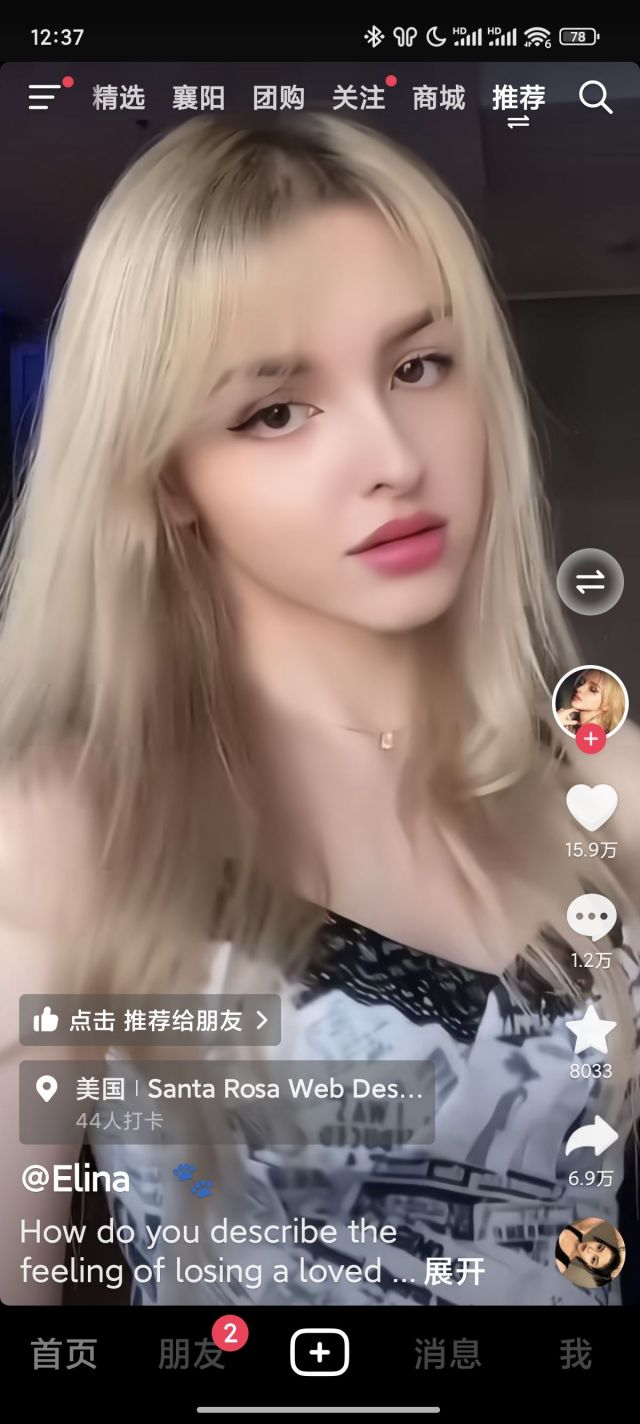Select the 推荐 tab
The height and width of the screenshot is (1424, 640).
pos(518,98)
